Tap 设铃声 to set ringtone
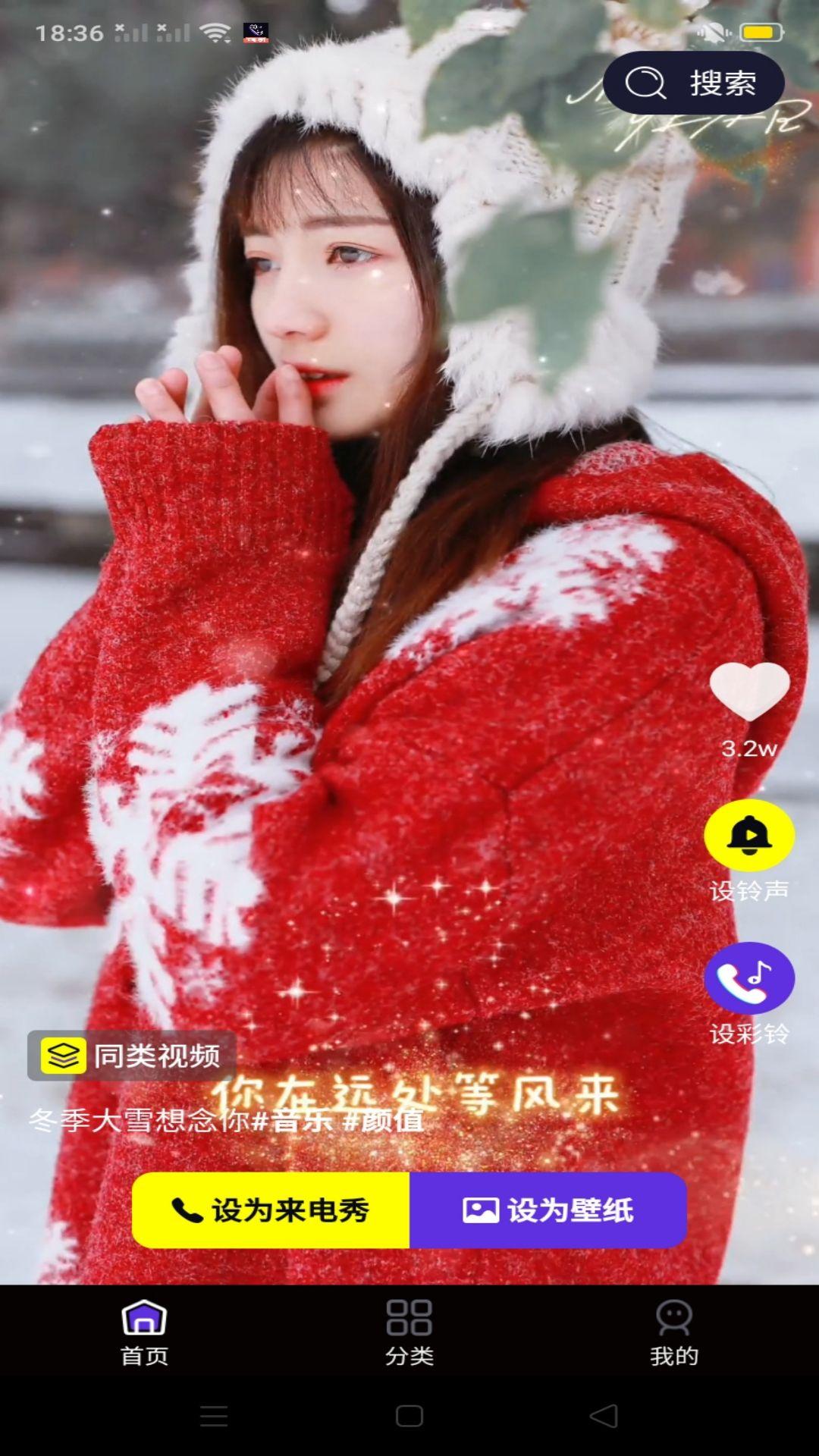 pos(749,836)
